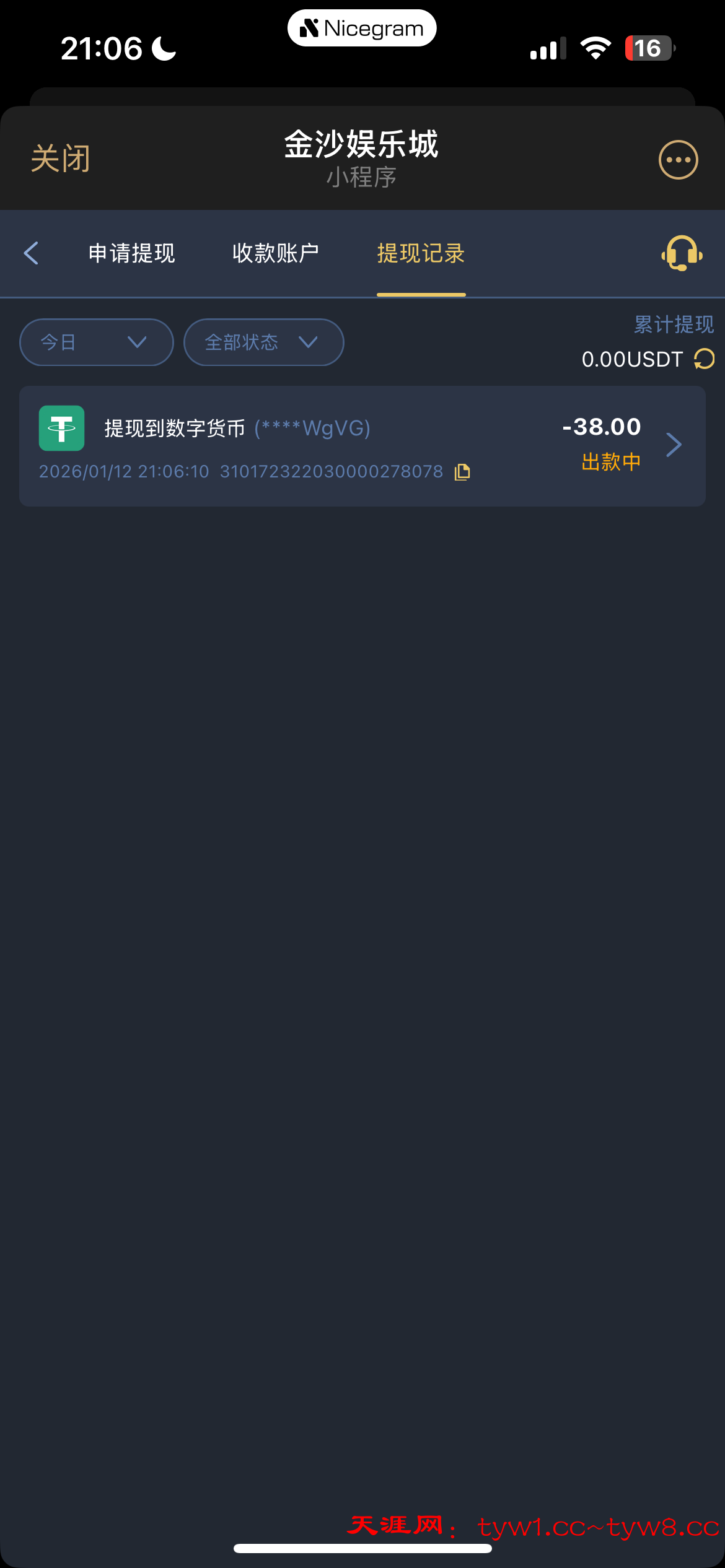Switch to the 申请提现 tab
This screenshot has width=725, height=1568.
132,253
